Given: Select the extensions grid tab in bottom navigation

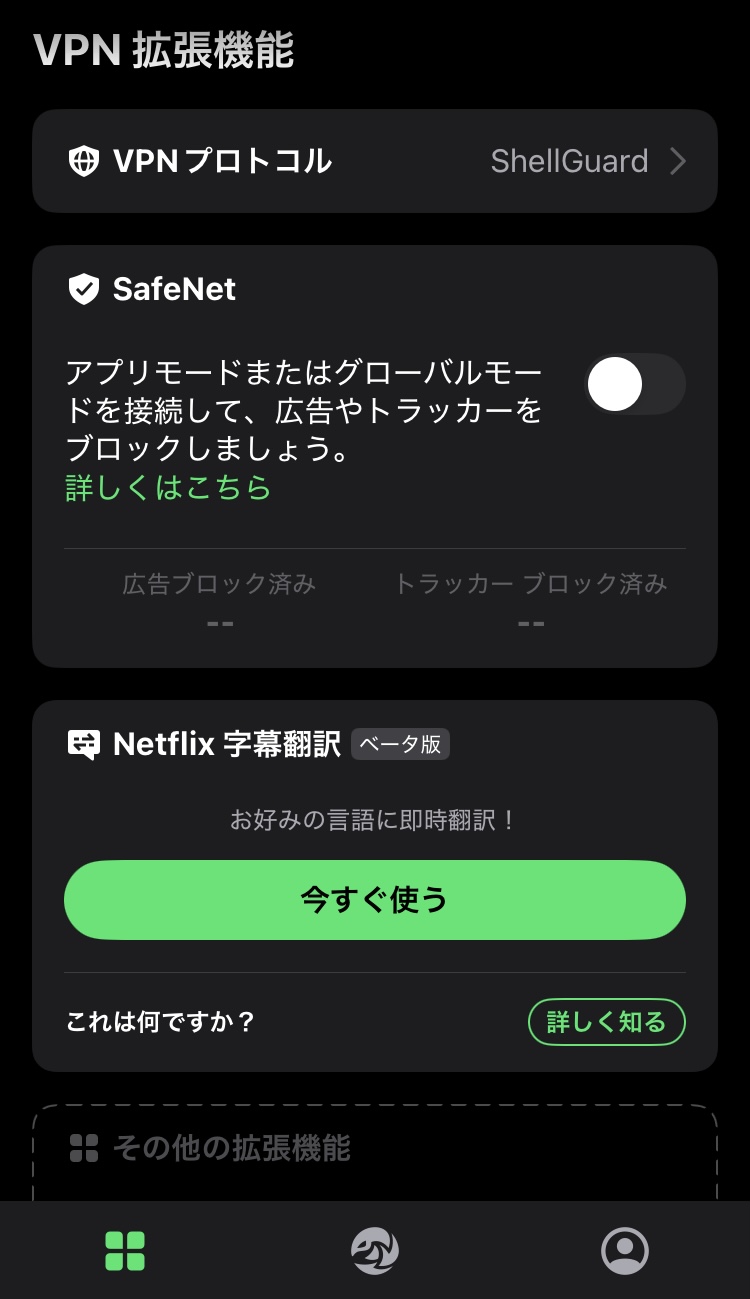Looking at the screenshot, I should [x=124, y=1250].
